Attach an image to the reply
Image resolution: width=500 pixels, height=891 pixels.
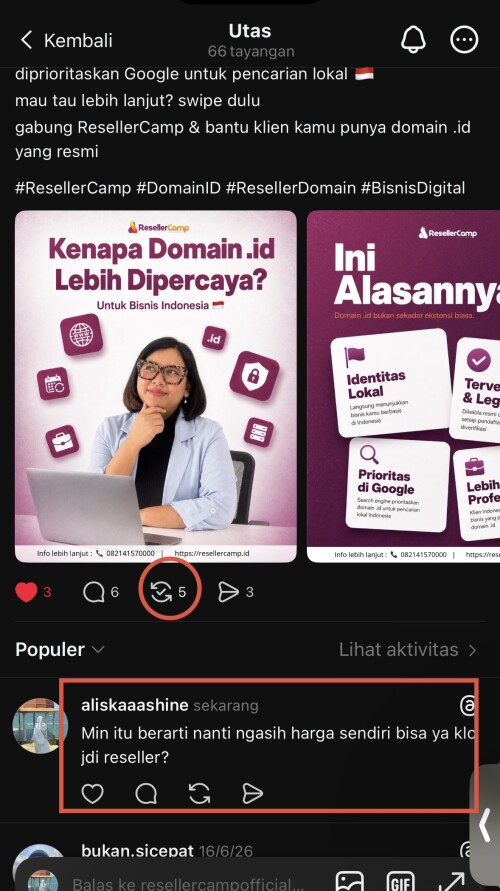[349, 881]
